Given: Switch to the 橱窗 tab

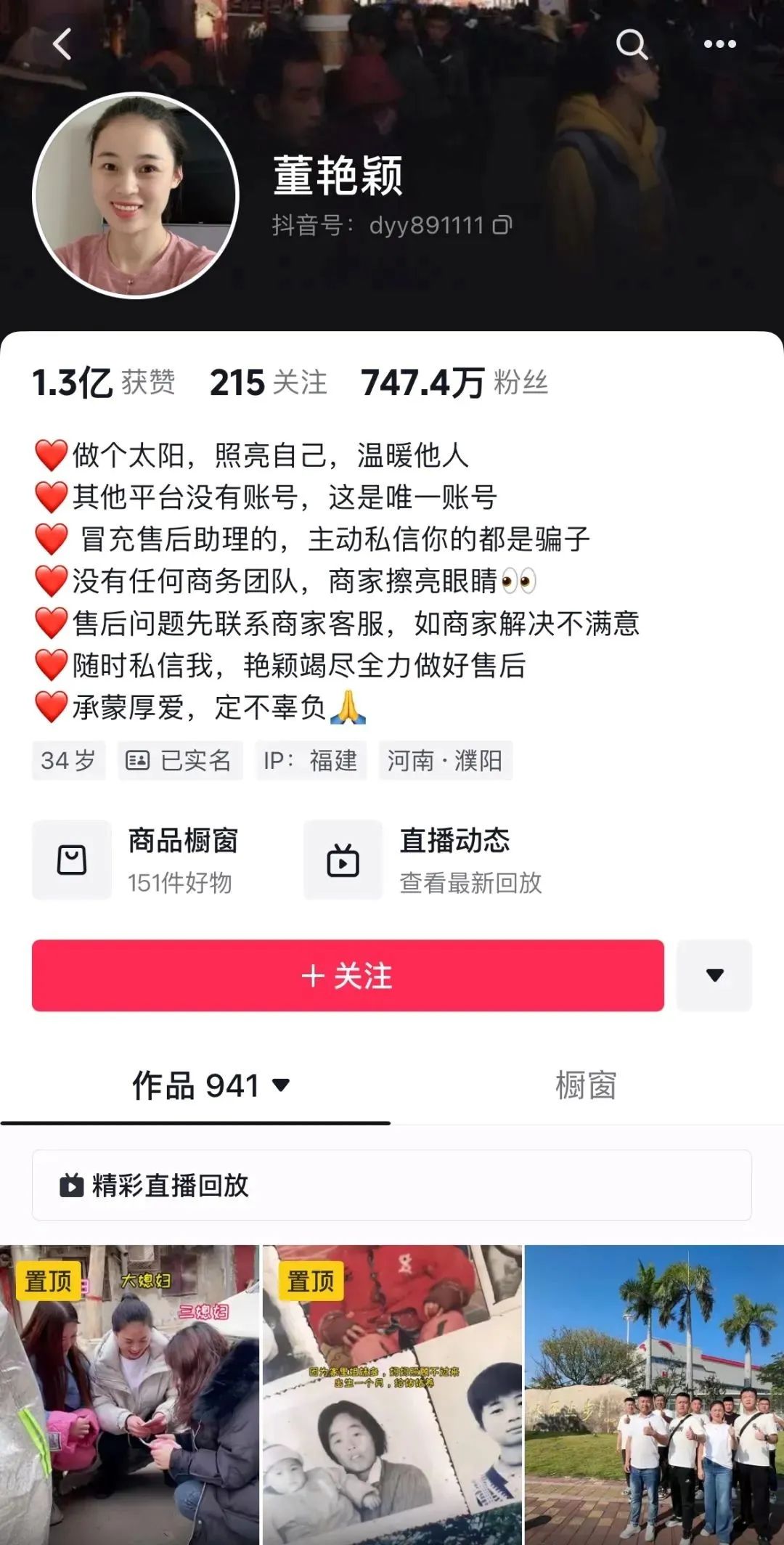Looking at the screenshot, I should click(x=586, y=1085).
